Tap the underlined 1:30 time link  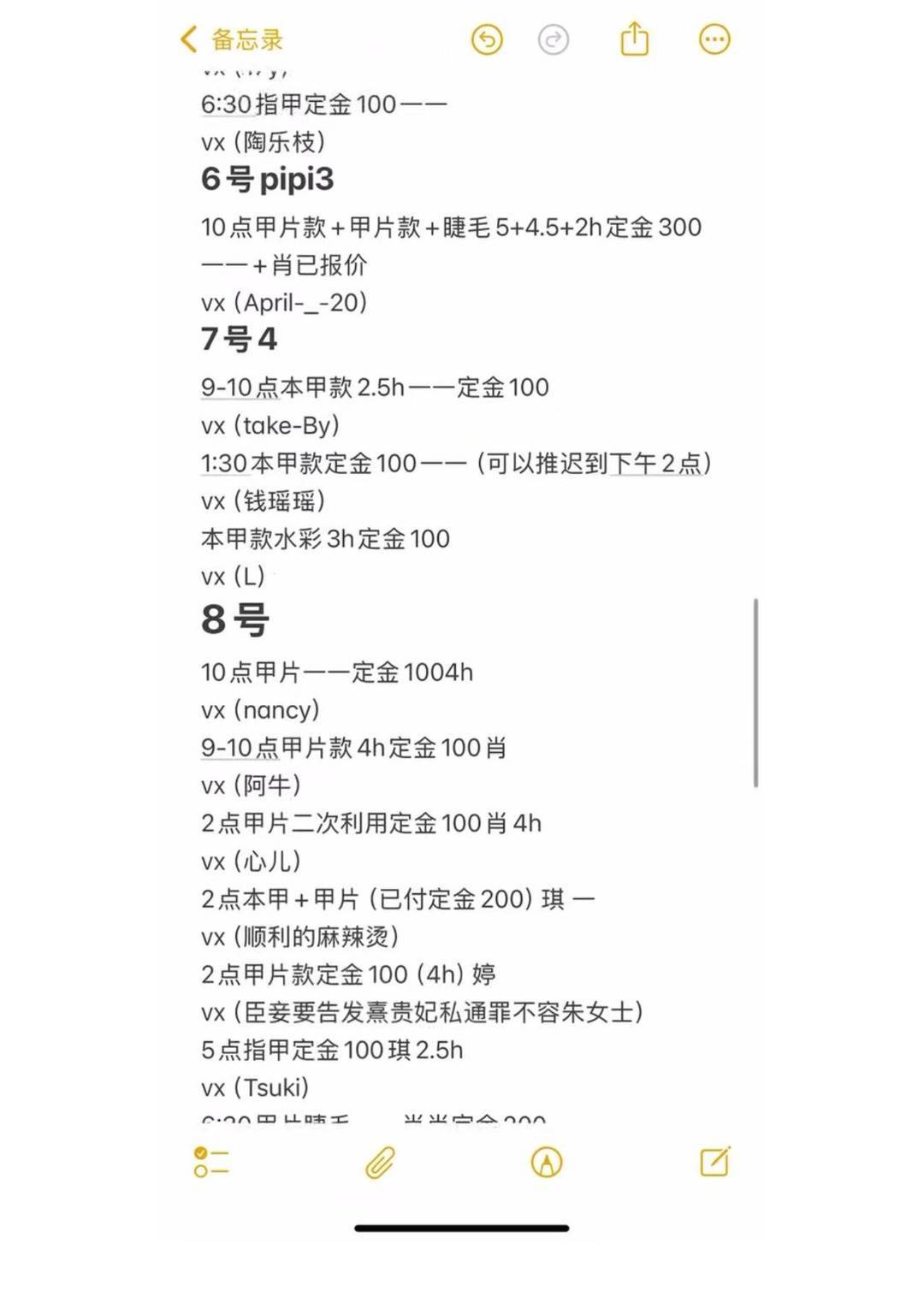(224, 464)
